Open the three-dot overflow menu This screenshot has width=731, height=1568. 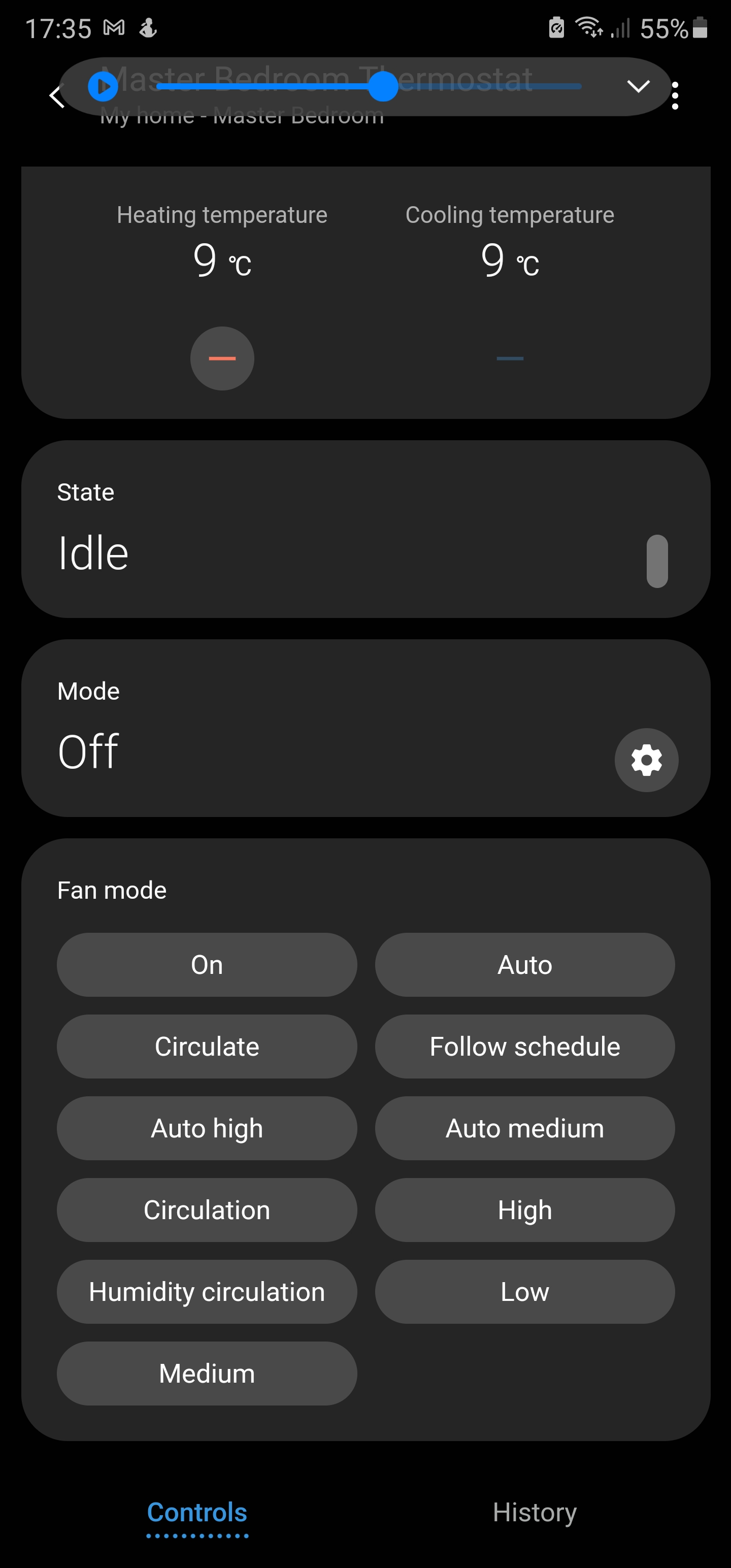click(674, 96)
